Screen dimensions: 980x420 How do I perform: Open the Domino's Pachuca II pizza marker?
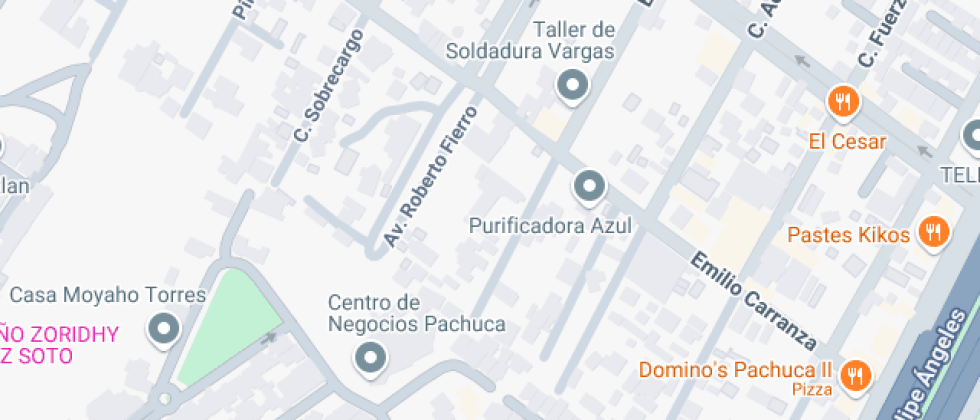(x=856, y=375)
